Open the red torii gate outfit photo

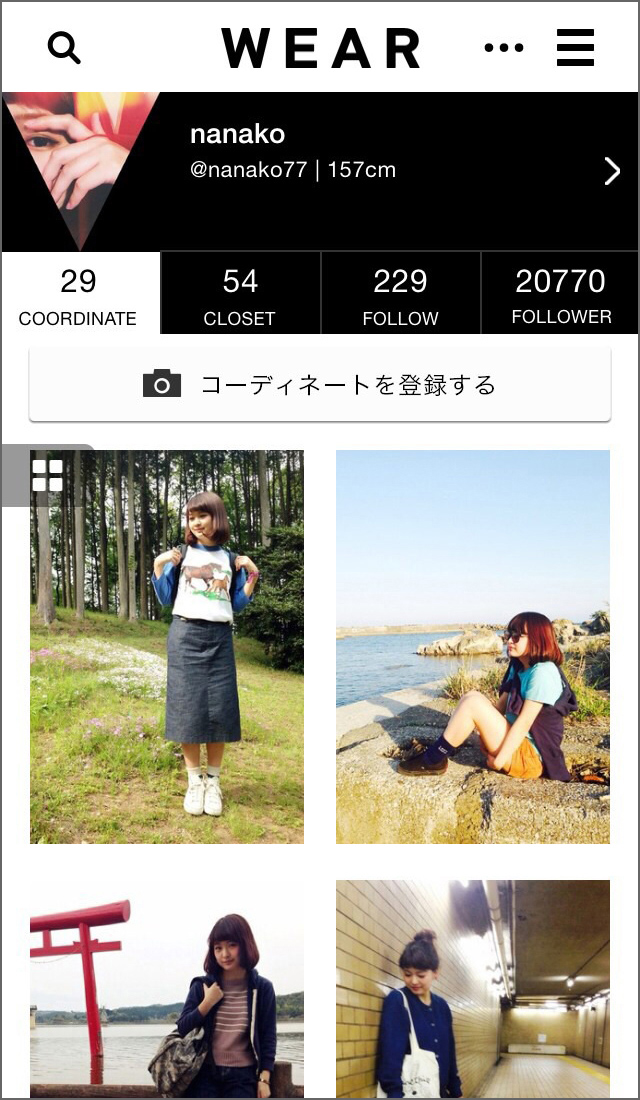pyautogui.click(x=167, y=988)
